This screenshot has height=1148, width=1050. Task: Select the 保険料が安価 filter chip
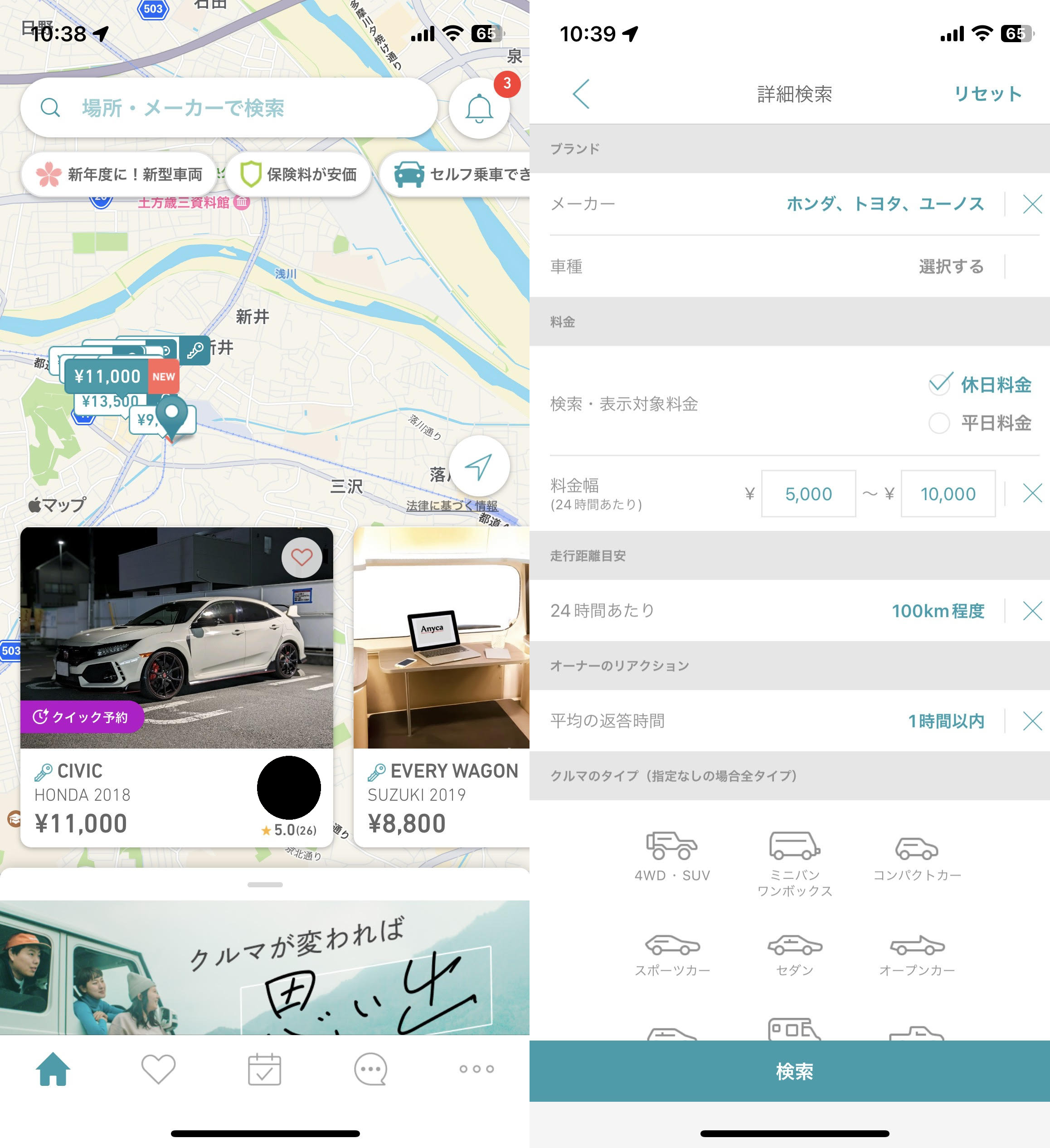[x=298, y=174]
